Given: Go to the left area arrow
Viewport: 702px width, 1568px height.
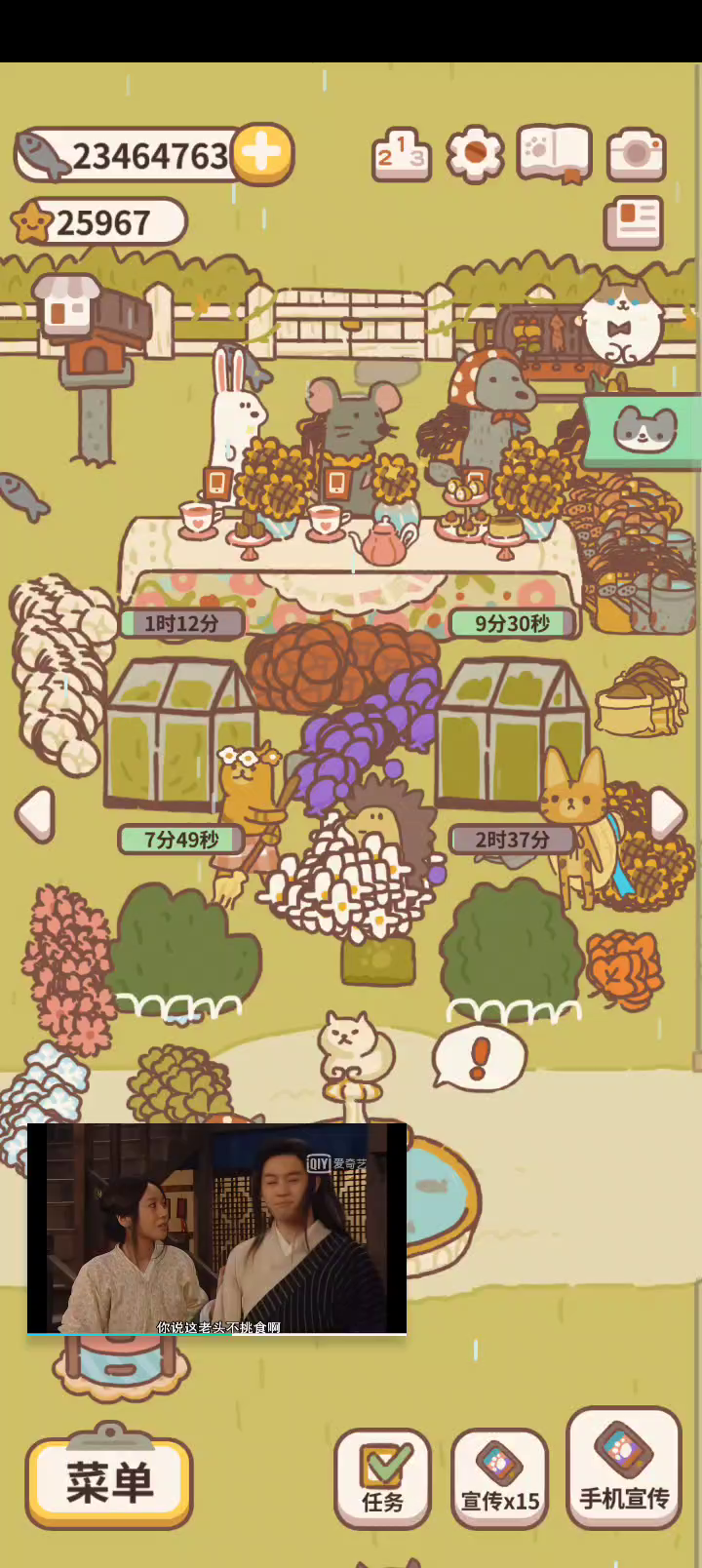Looking at the screenshot, I should click(x=35, y=813).
